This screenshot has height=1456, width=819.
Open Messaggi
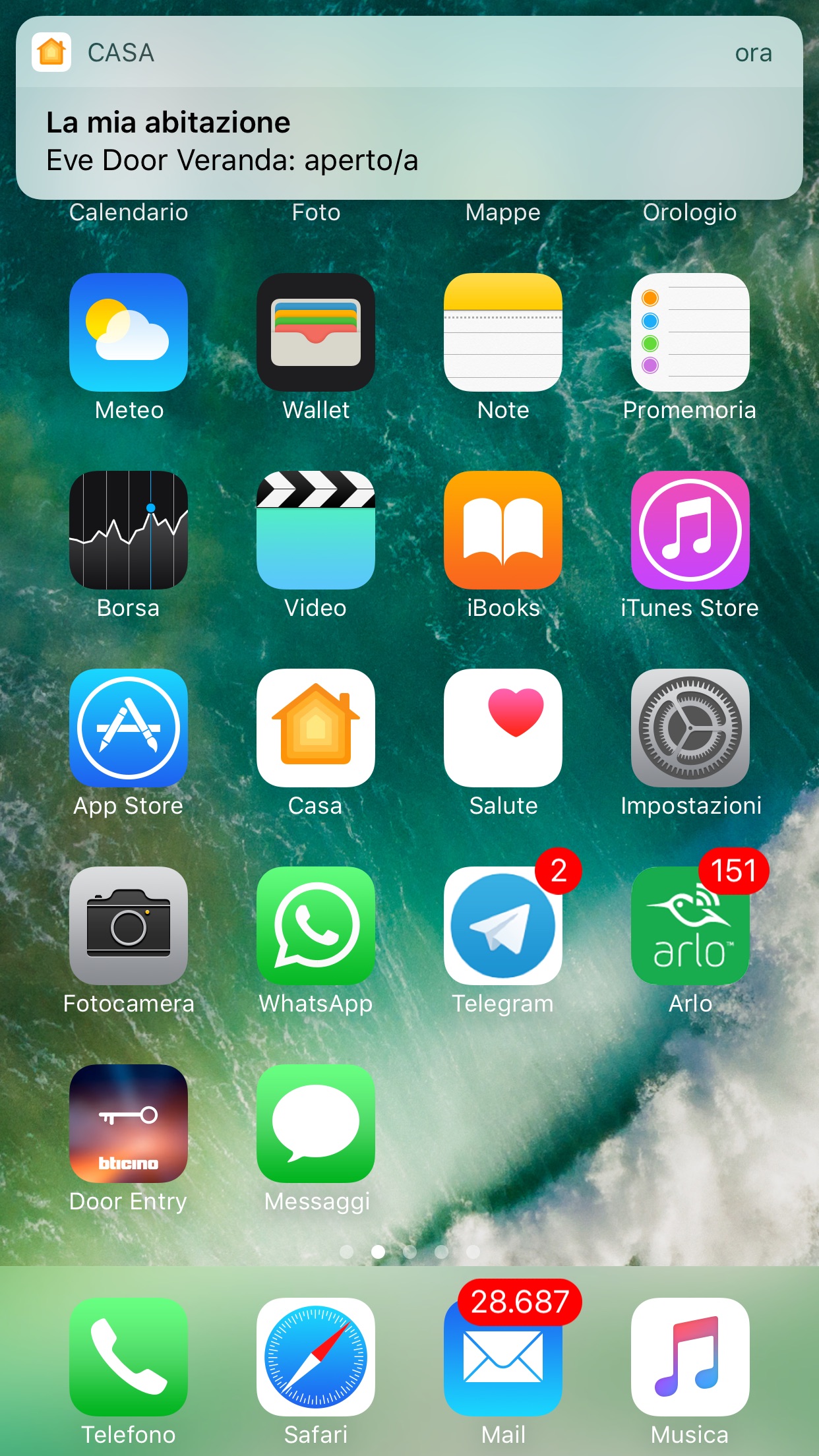click(316, 1124)
